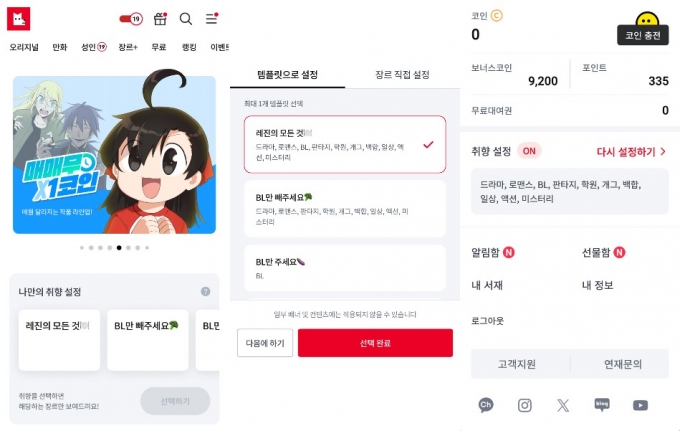
Task: Tap 로그아웃 to sign out
Action: coord(487,320)
